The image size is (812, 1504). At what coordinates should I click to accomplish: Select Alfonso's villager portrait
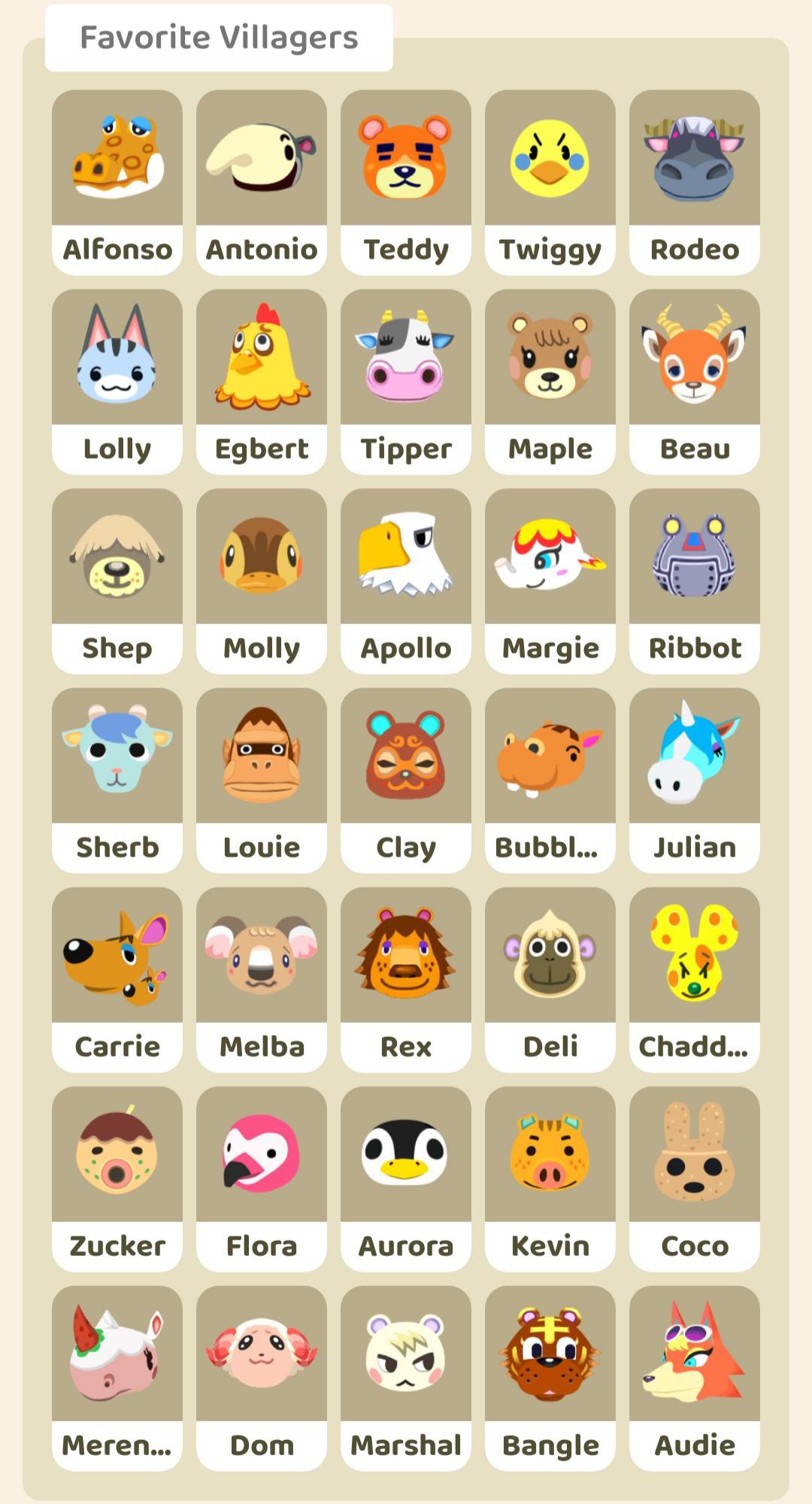coord(117,162)
